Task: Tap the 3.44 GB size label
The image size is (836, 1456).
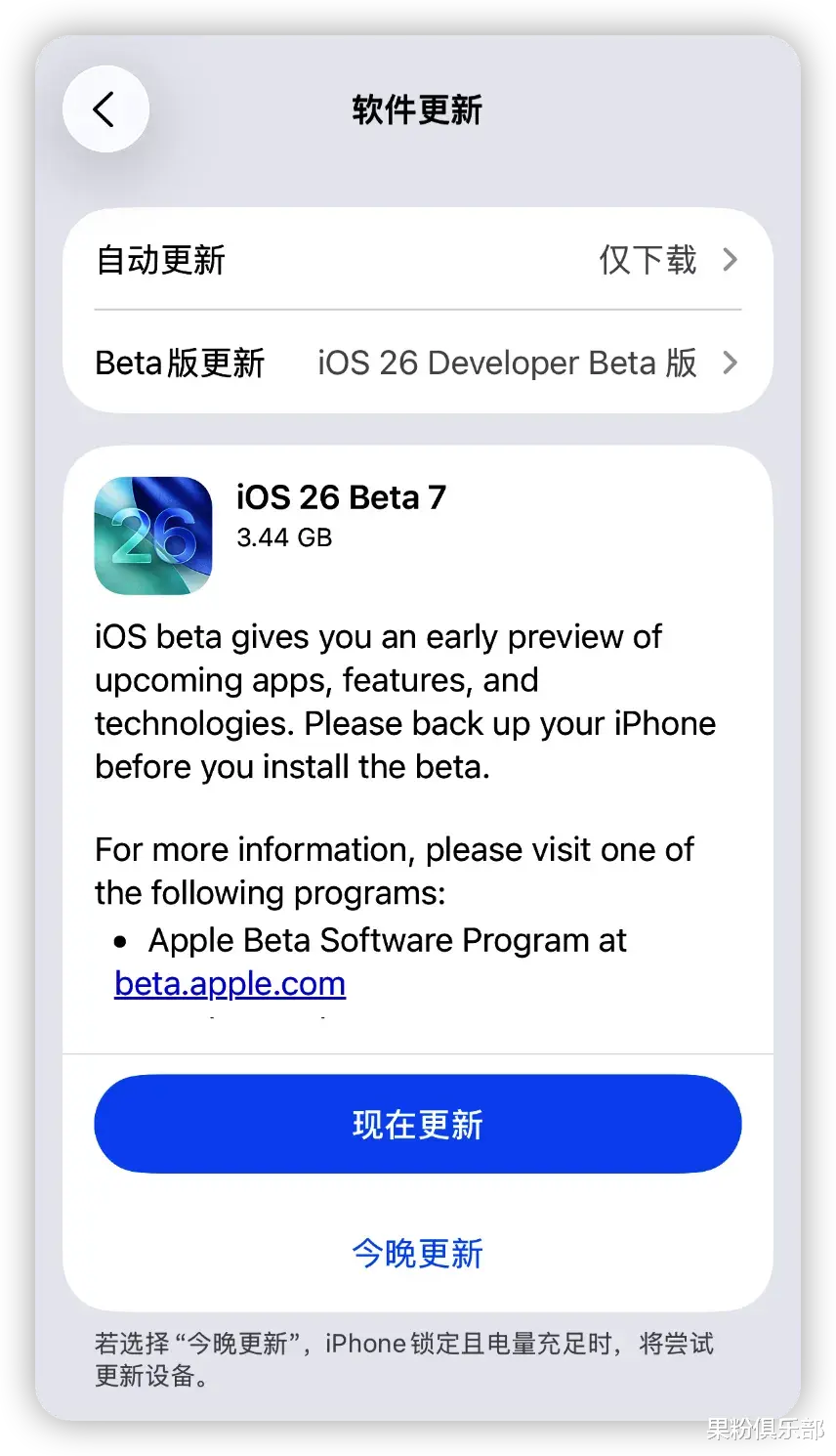Action: pyautogui.click(x=283, y=536)
